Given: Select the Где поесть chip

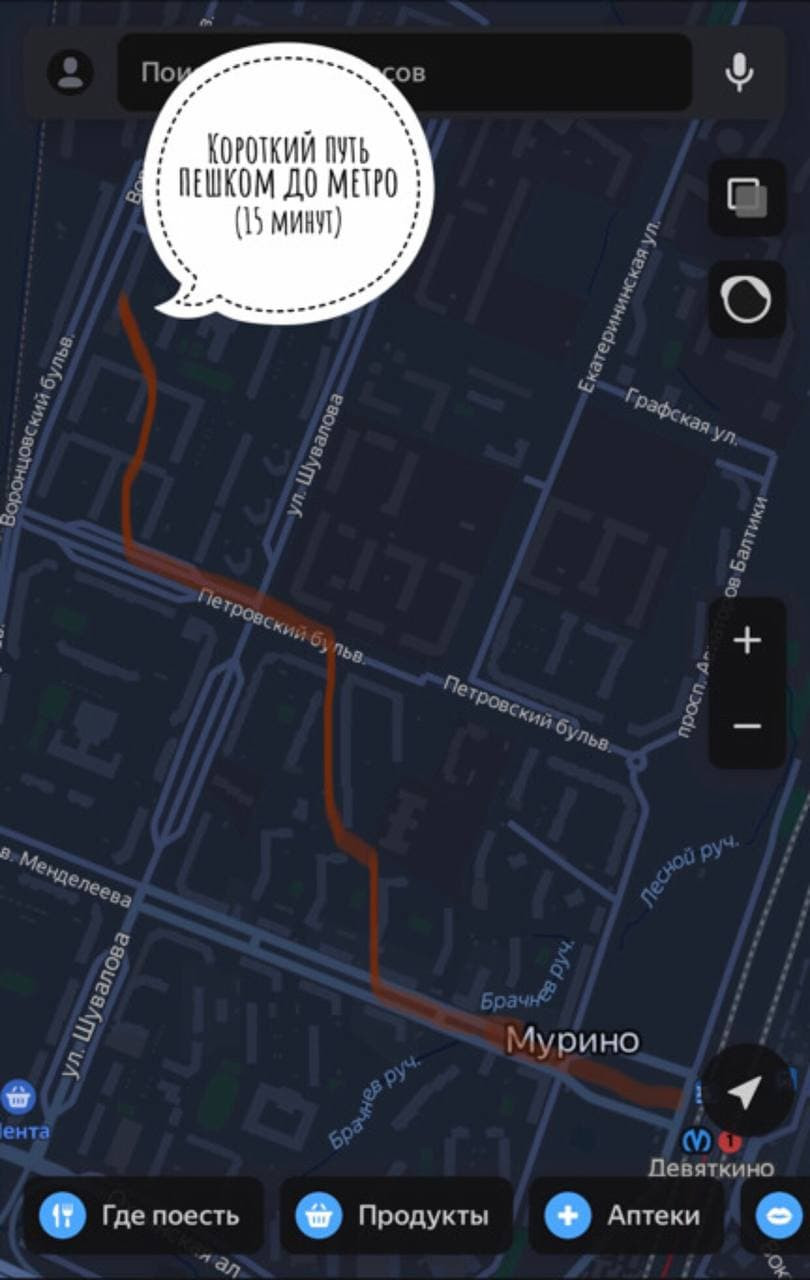Looking at the screenshot, I should click(143, 1216).
